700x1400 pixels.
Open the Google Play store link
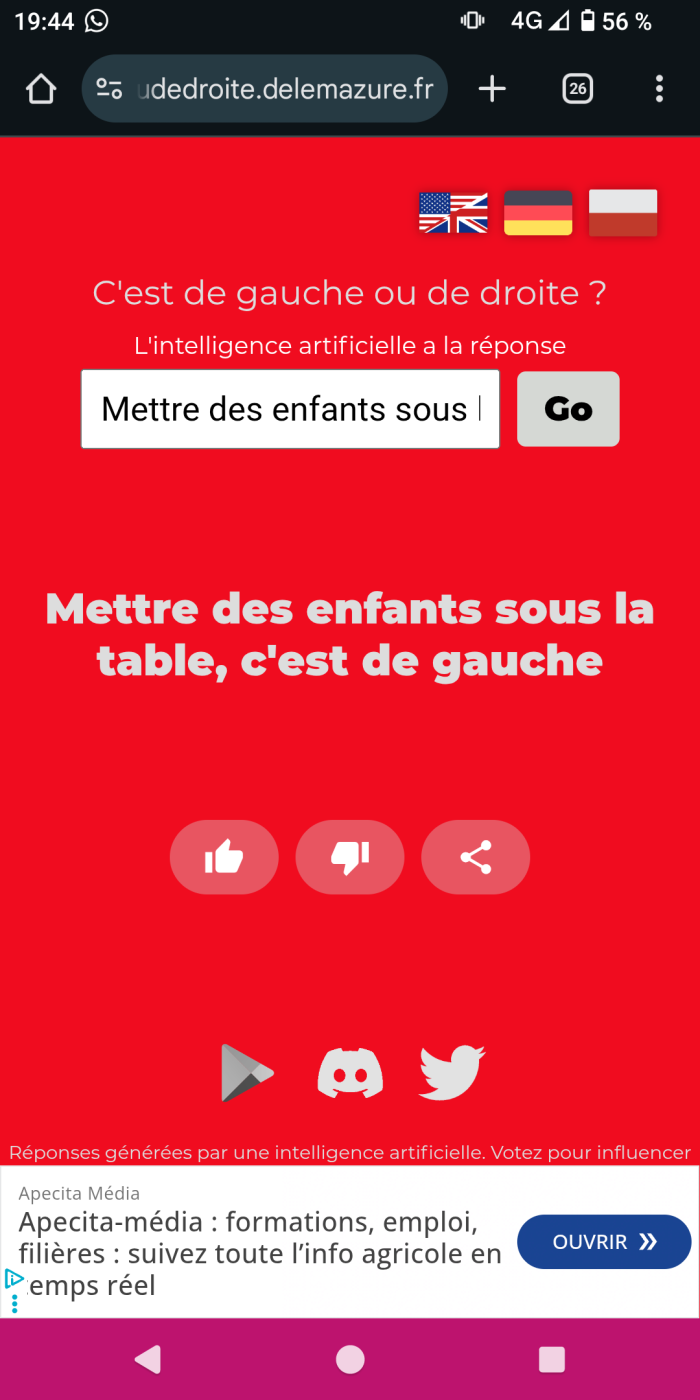point(246,1072)
